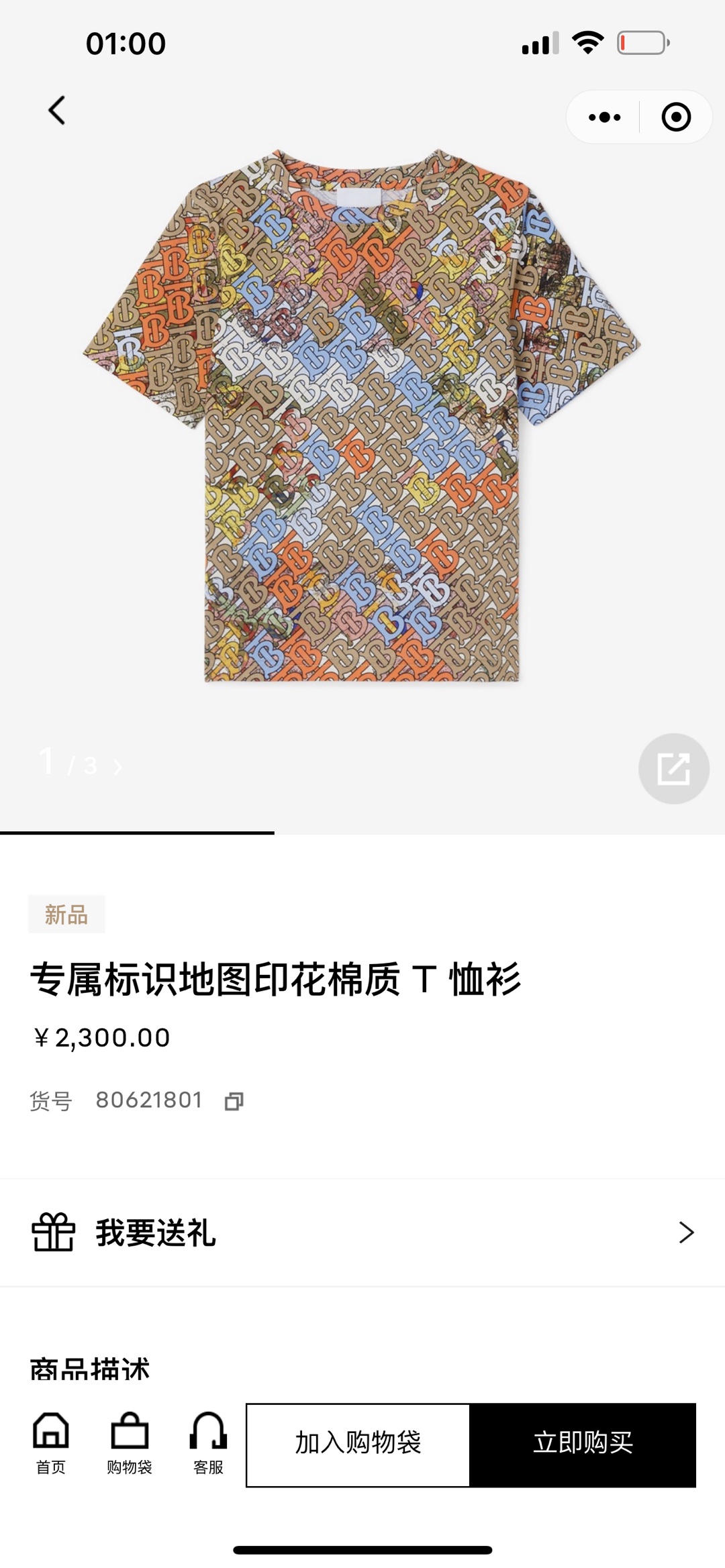Open the 我要送礼 gifting option
Image resolution: width=725 pixels, height=1568 pixels.
(x=362, y=1233)
